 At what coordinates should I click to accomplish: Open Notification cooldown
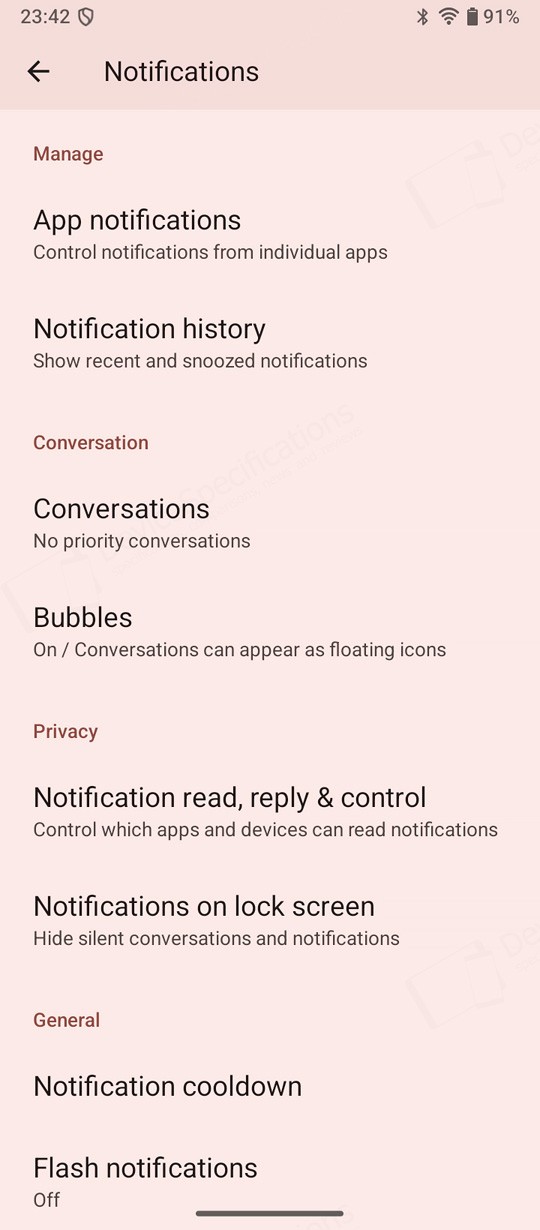[270, 1086]
